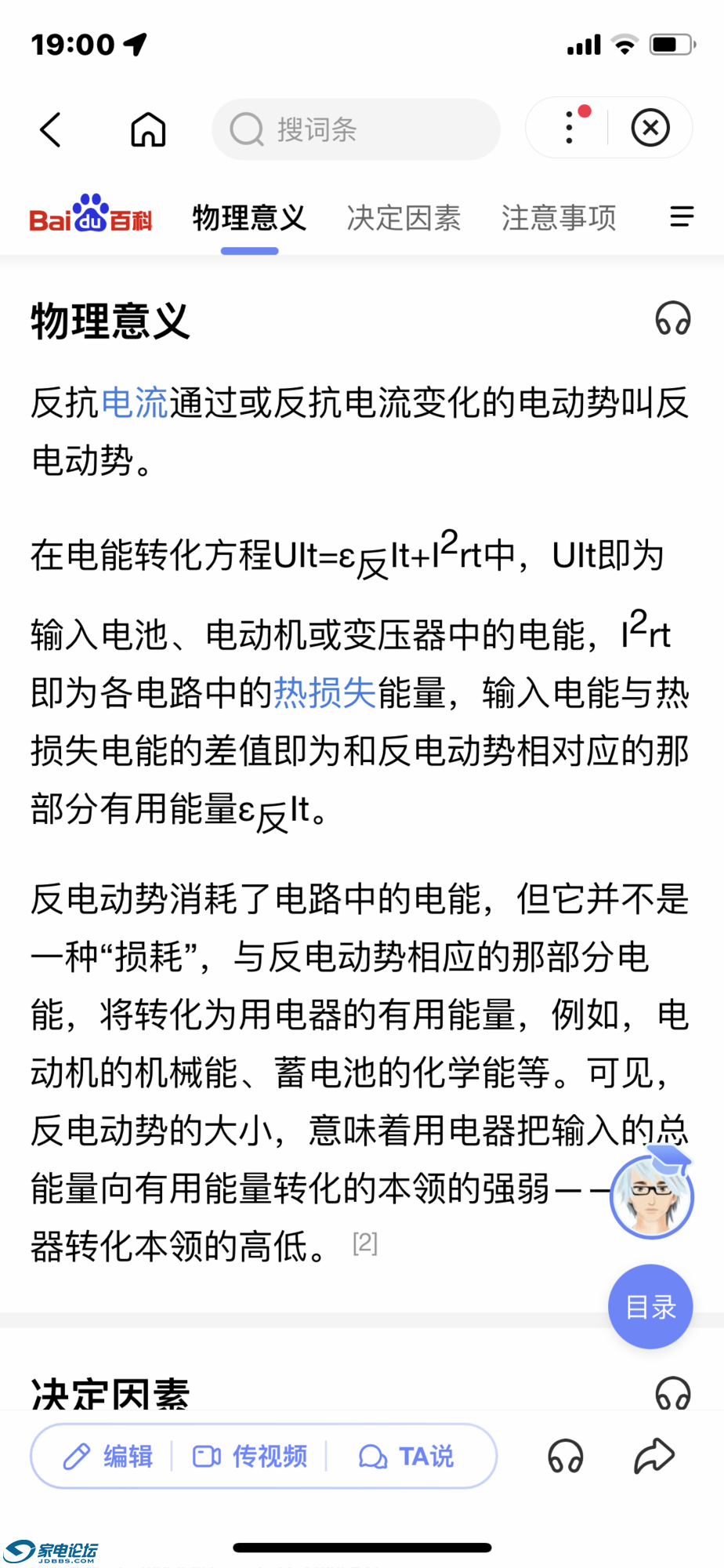Tap 编辑 to edit the entry
The image size is (724, 1568).
(x=109, y=1457)
